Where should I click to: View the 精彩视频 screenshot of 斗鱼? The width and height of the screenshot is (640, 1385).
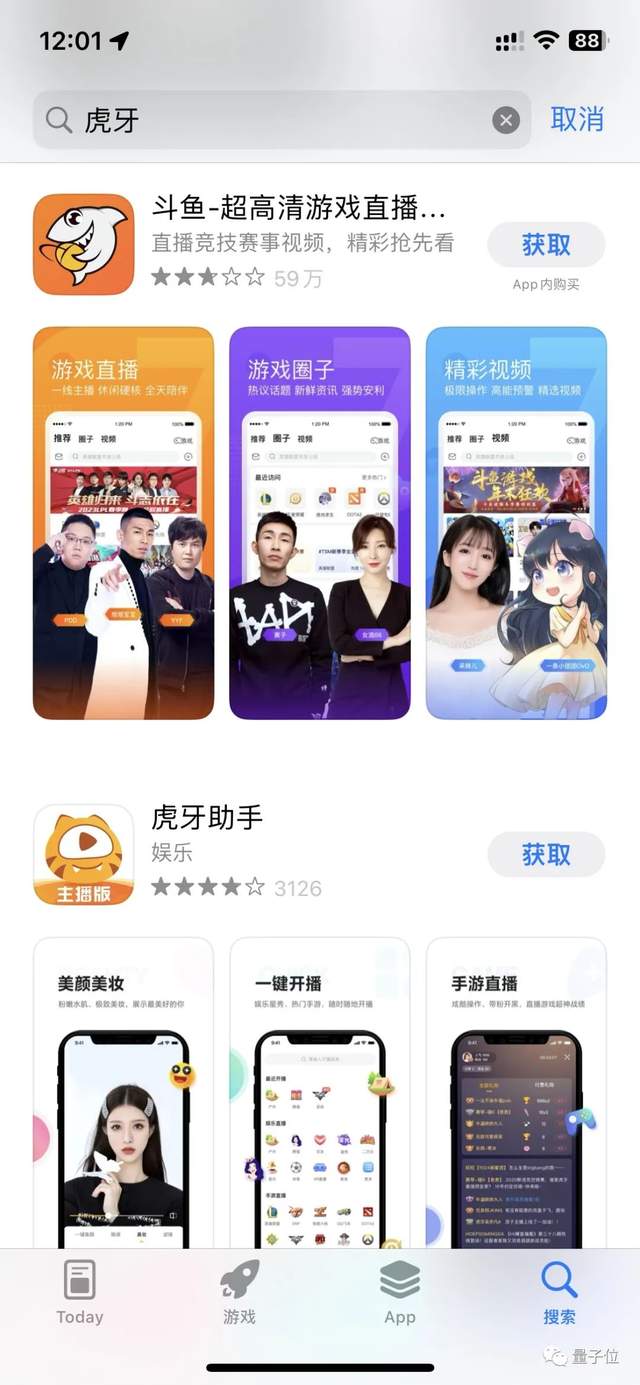(x=516, y=522)
